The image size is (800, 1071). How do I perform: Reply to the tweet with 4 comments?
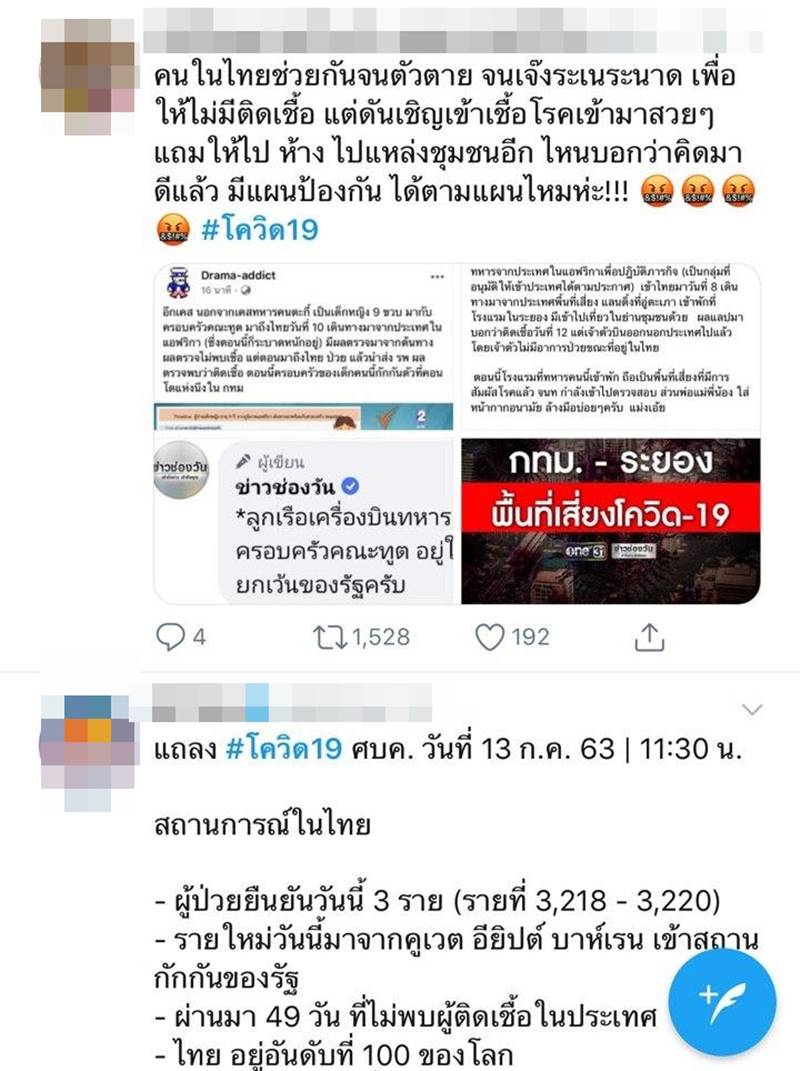click(174, 637)
